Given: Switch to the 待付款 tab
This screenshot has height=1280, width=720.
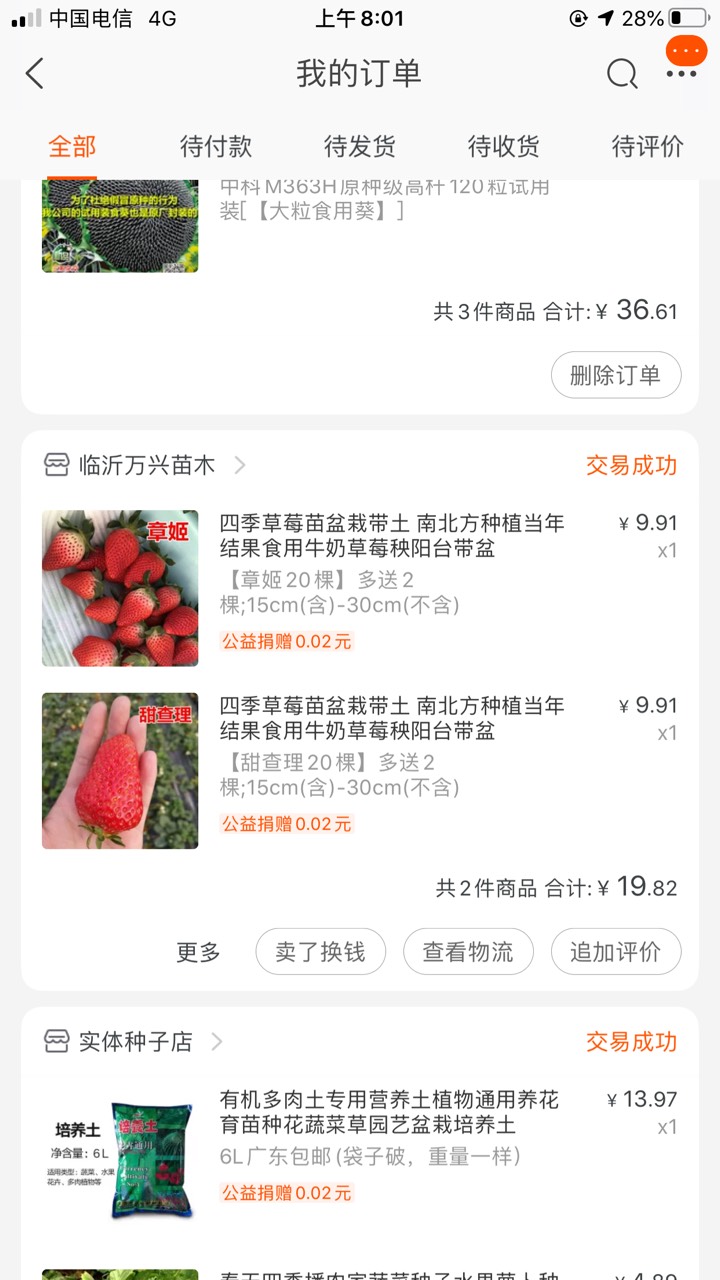Looking at the screenshot, I should click(x=216, y=147).
